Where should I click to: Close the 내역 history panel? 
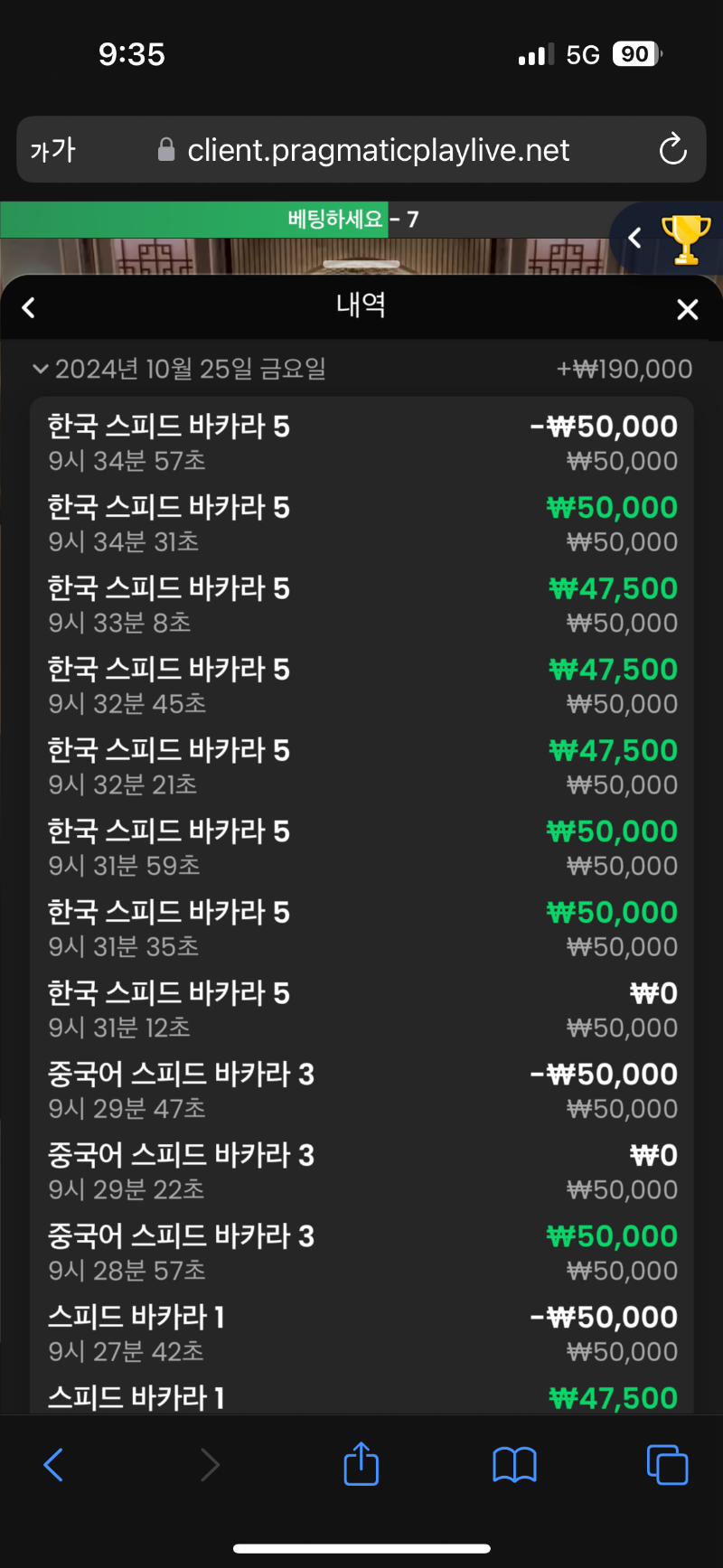point(687,310)
